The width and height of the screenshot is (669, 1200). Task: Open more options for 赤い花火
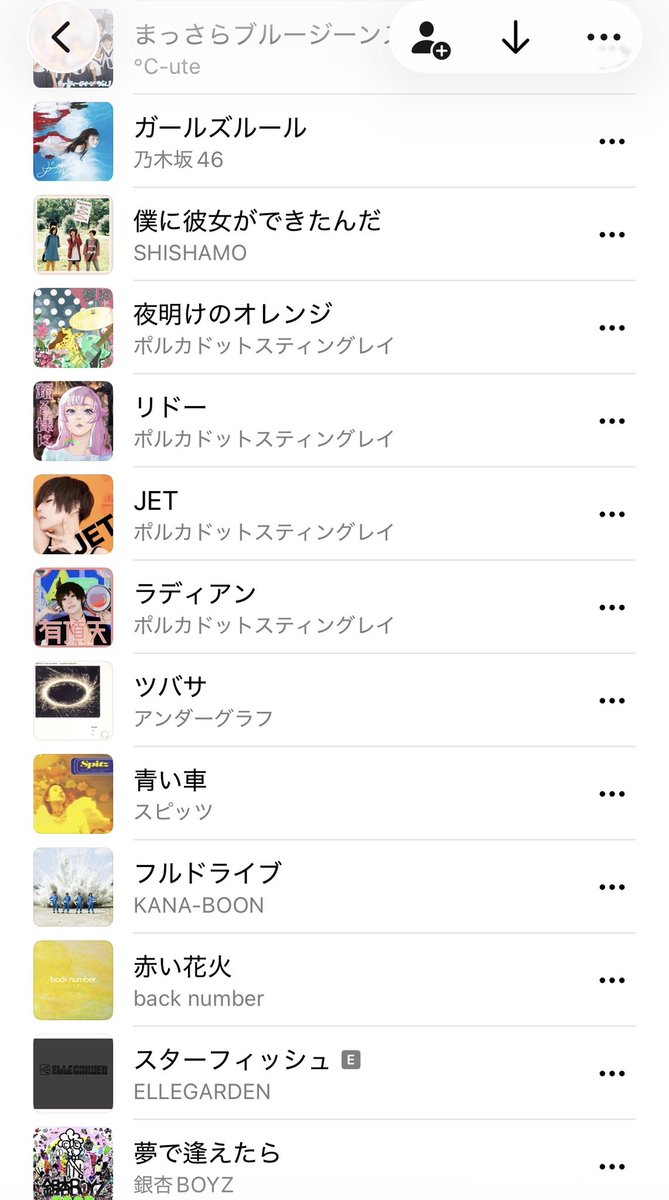click(x=611, y=979)
